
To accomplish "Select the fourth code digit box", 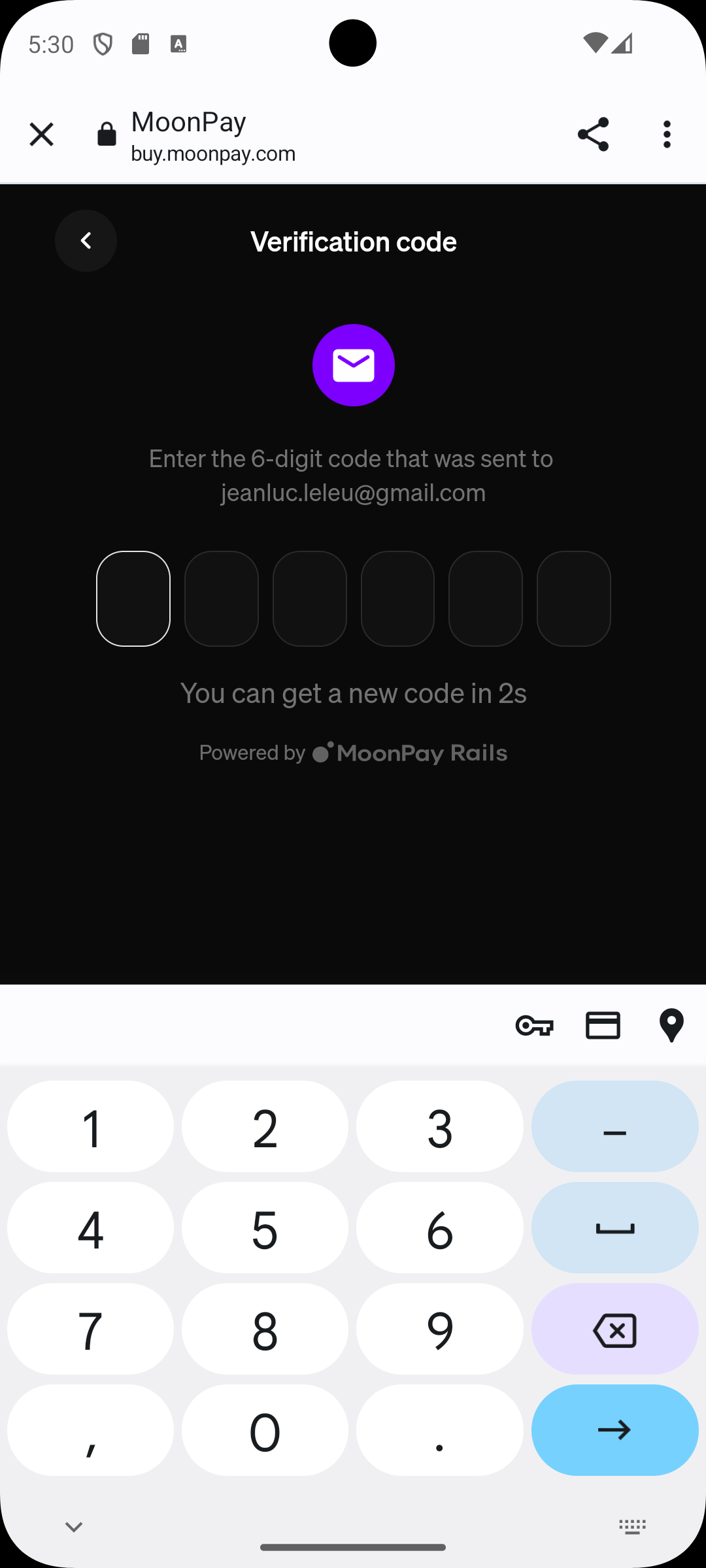I will pos(397,598).
